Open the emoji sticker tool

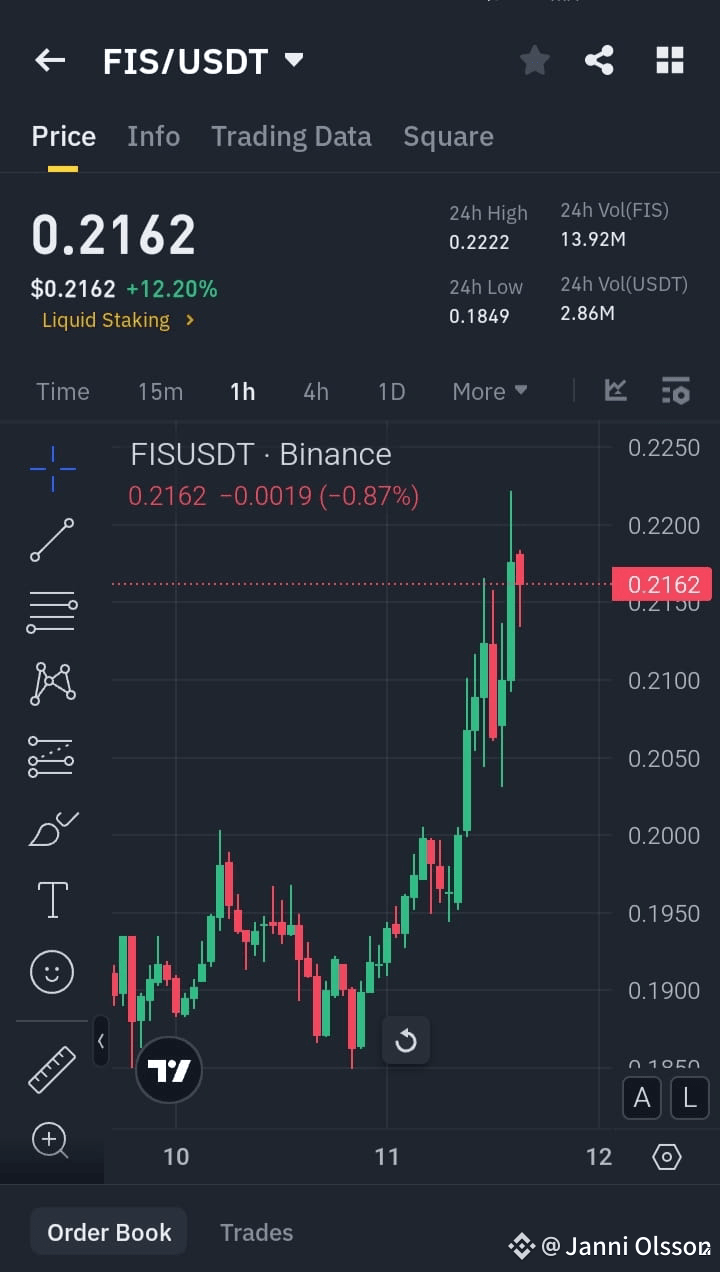(51, 971)
